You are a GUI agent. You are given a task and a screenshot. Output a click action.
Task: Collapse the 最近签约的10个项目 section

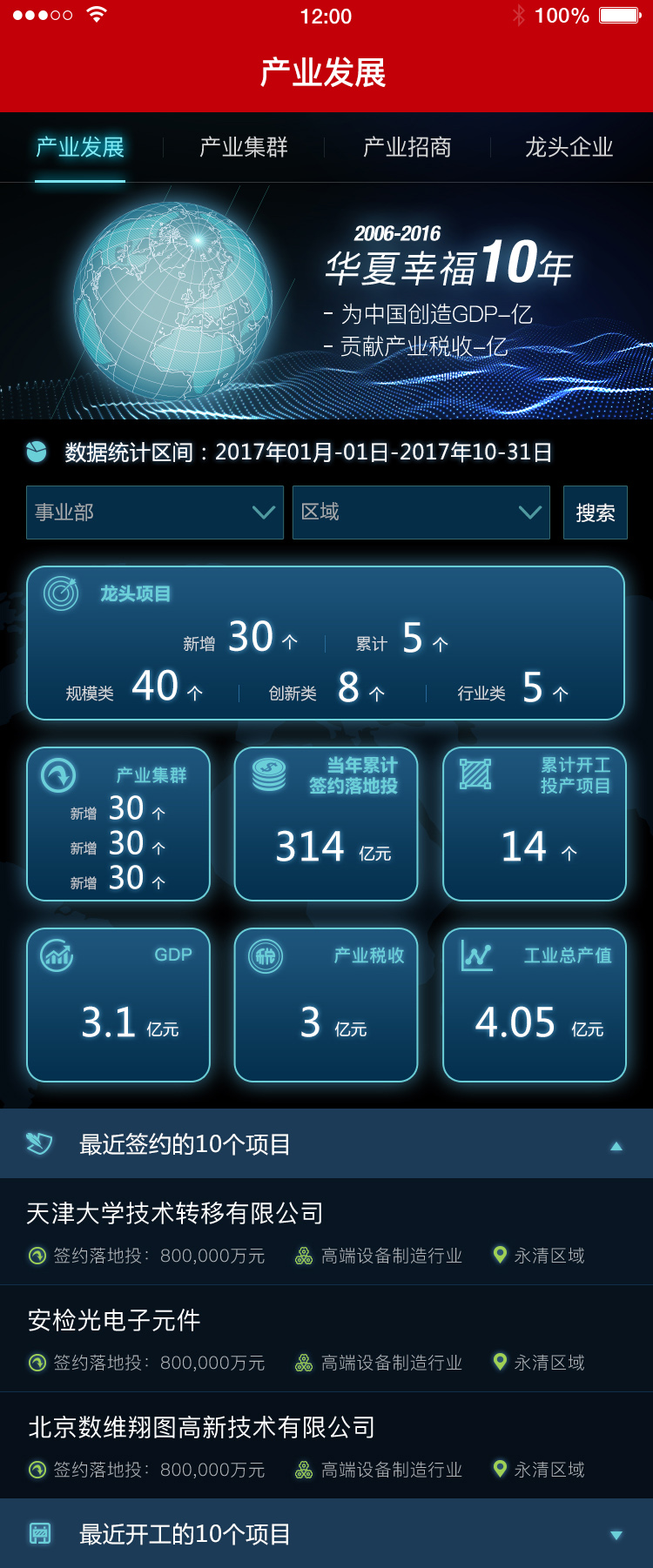pyautogui.click(x=616, y=1145)
